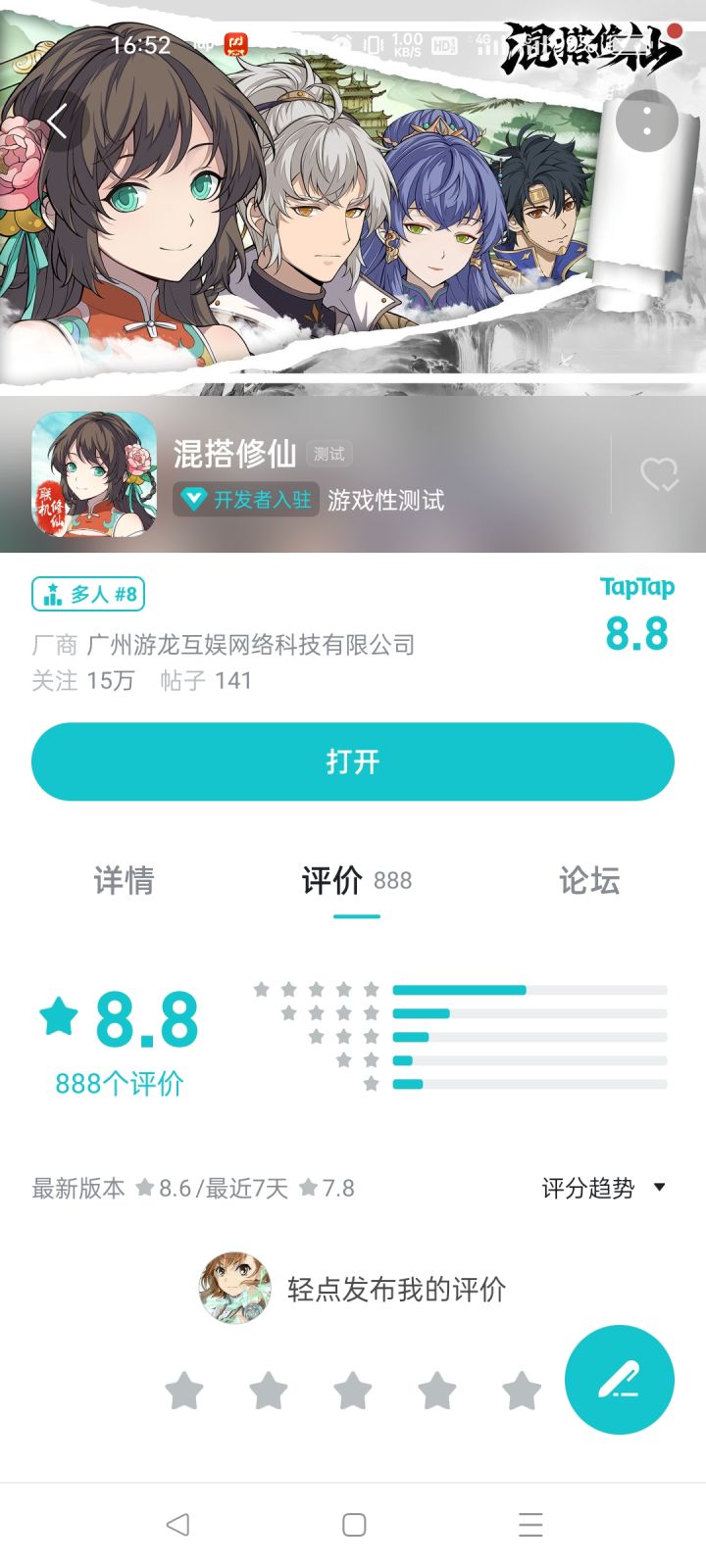The image size is (706, 1568).
Task: Open the write review pencil floating button
Action: tap(620, 1379)
